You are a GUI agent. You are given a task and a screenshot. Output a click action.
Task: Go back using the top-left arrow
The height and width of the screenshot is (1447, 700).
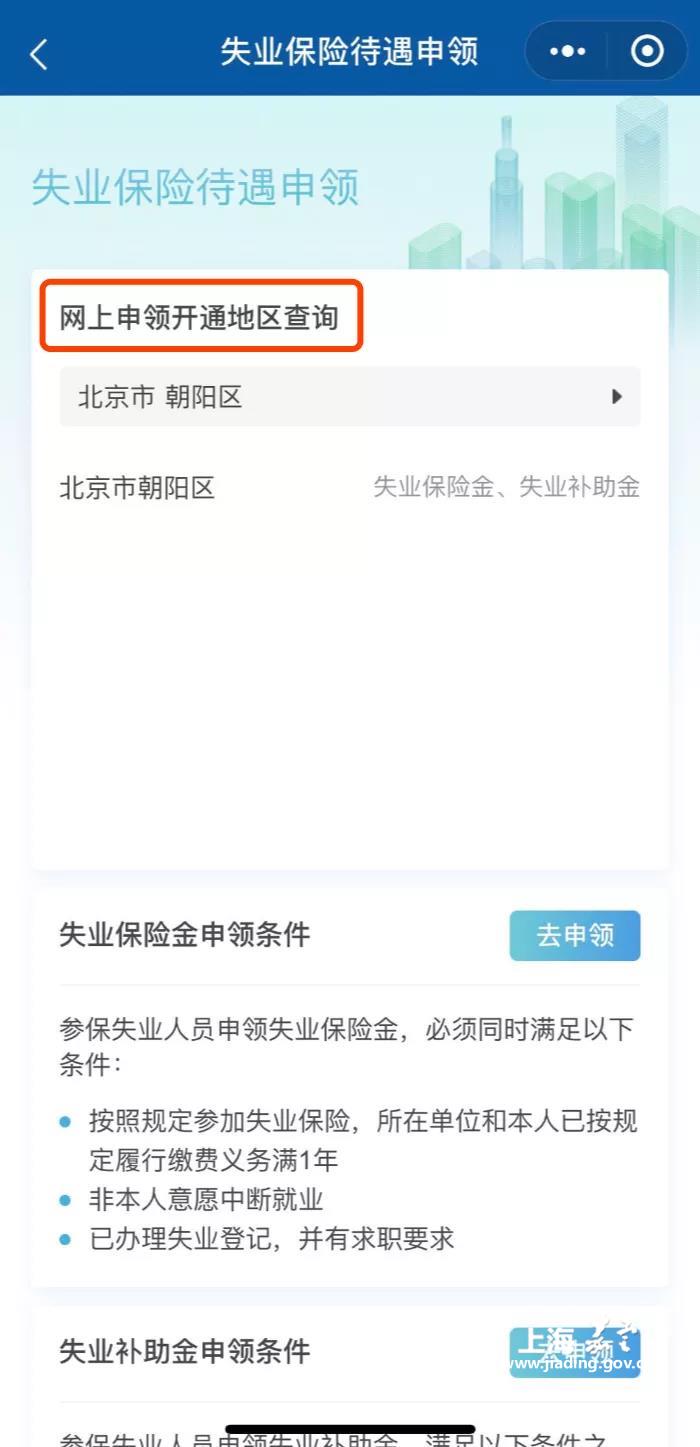pyautogui.click(x=39, y=52)
